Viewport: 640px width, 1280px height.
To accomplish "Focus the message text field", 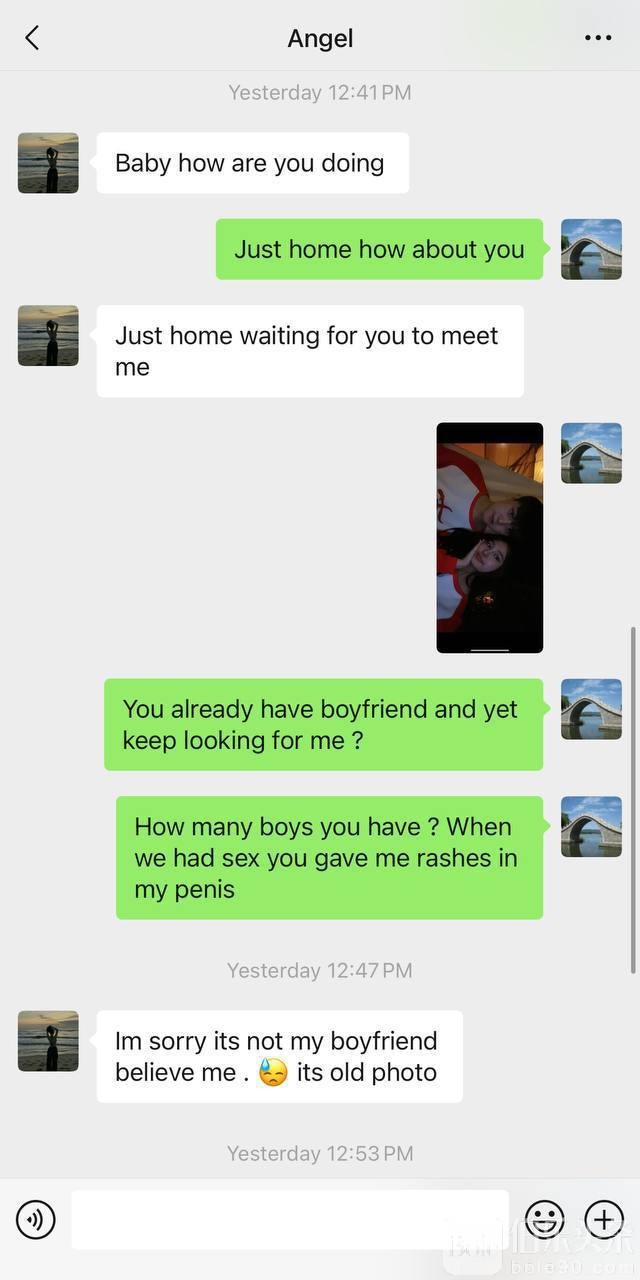I will click(x=290, y=1219).
